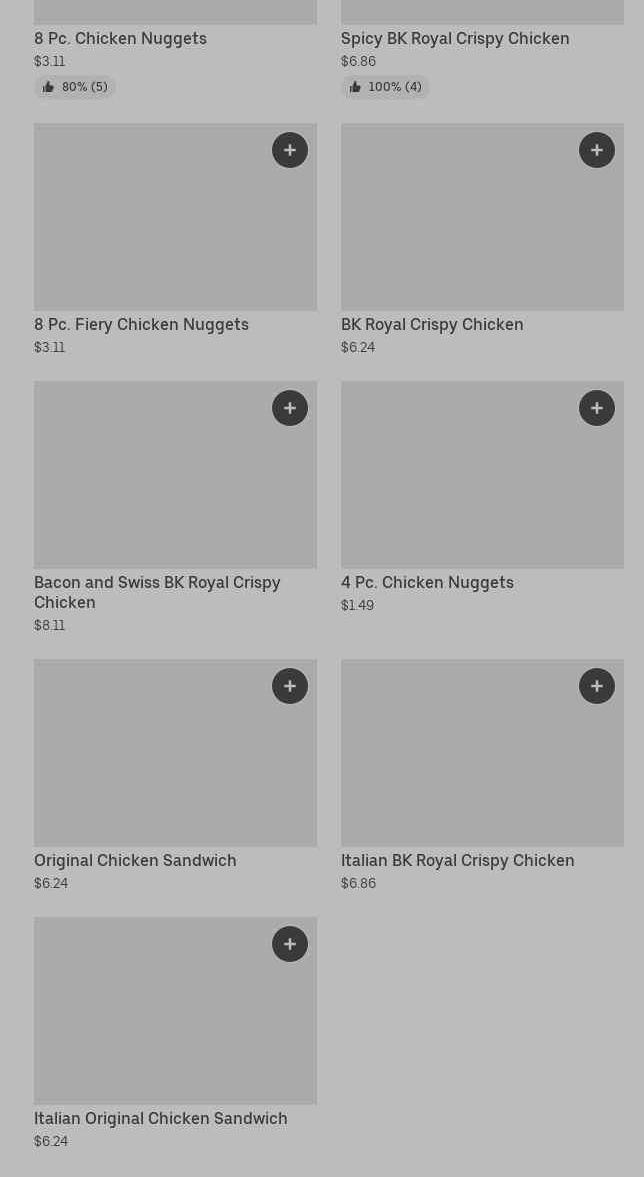Image resolution: width=644 pixels, height=1177 pixels.
Task: View BK Royal Crispy Chicken details
Action: [431, 324]
